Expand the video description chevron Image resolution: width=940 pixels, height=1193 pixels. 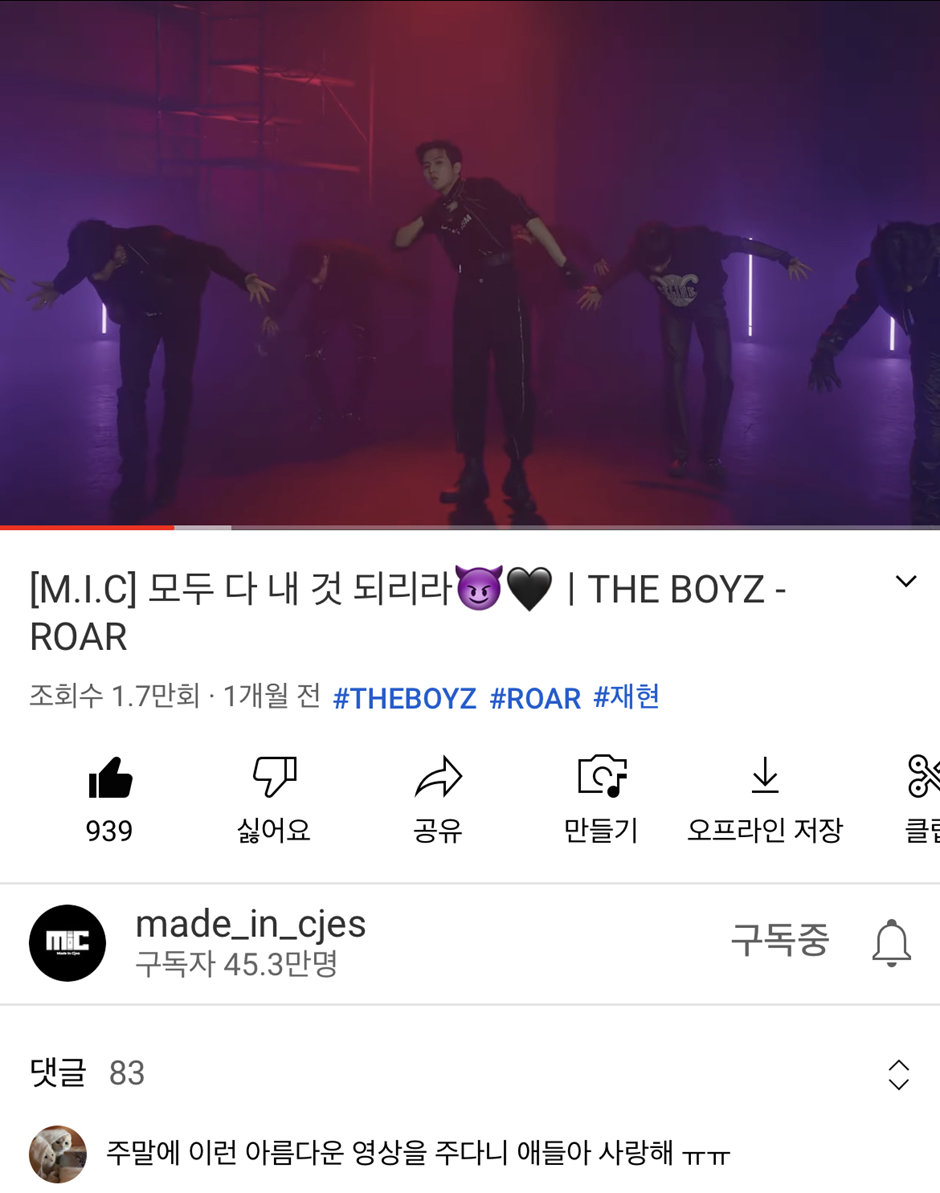[x=905, y=581]
